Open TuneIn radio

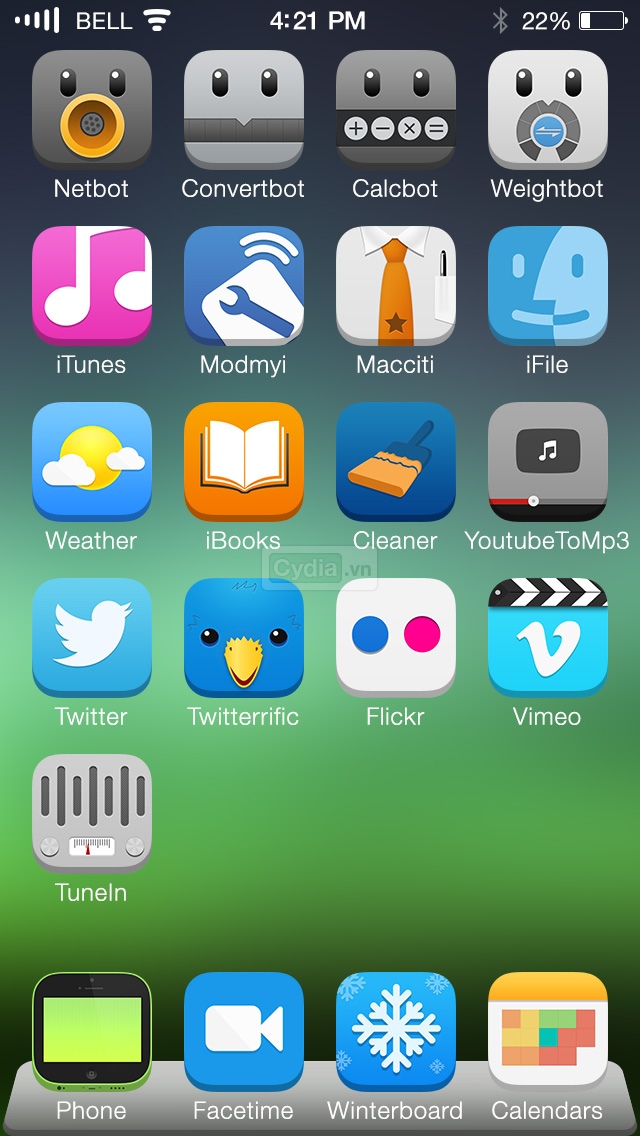(x=92, y=814)
